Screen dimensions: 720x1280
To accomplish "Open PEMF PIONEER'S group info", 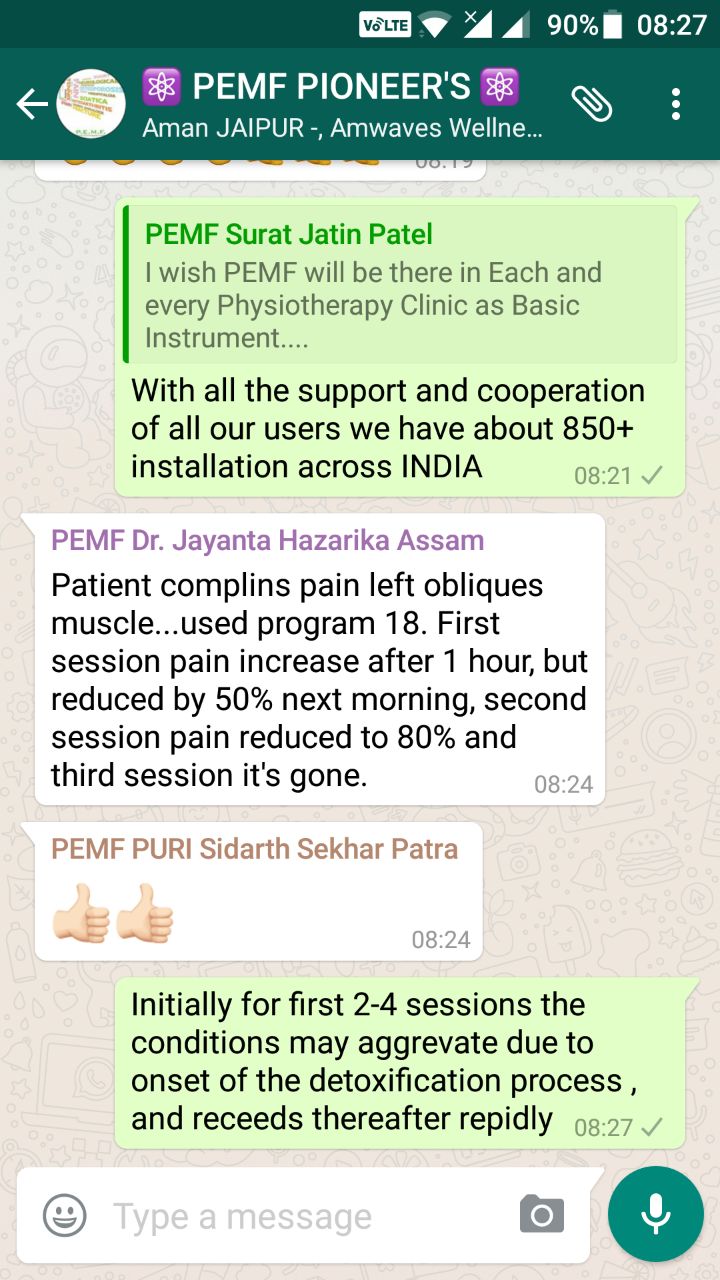I will tap(342, 104).
